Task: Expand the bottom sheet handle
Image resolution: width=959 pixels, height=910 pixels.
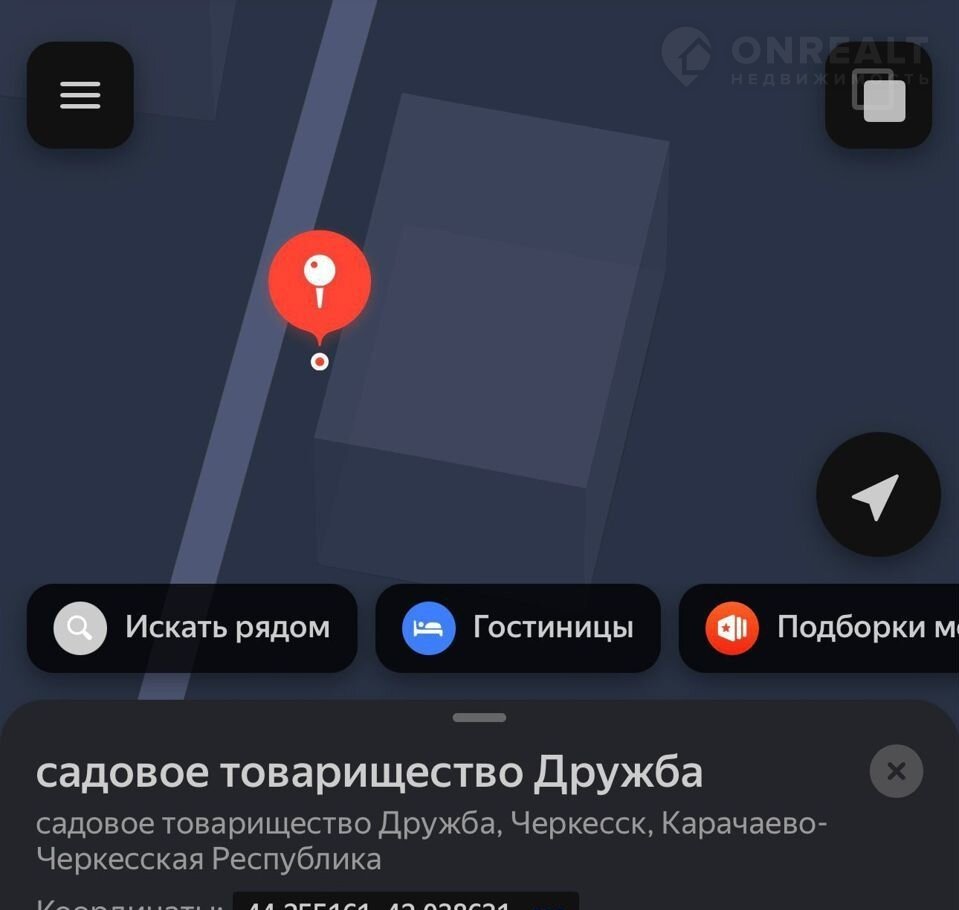Action: click(x=479, y=717)
